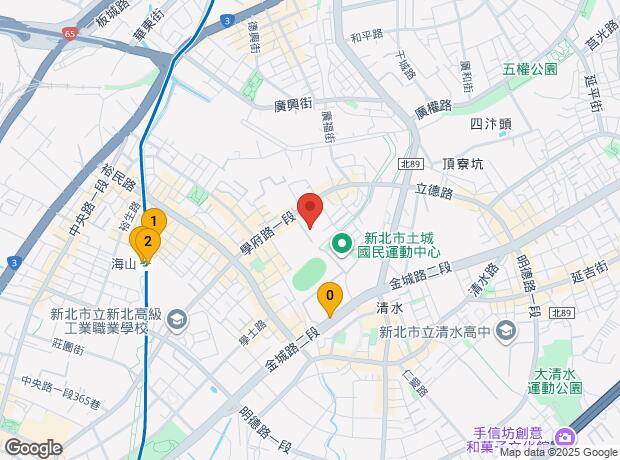Open 新北市立新北高級工業職業學校 marker
620x460 pixels.
pos(177,320)
